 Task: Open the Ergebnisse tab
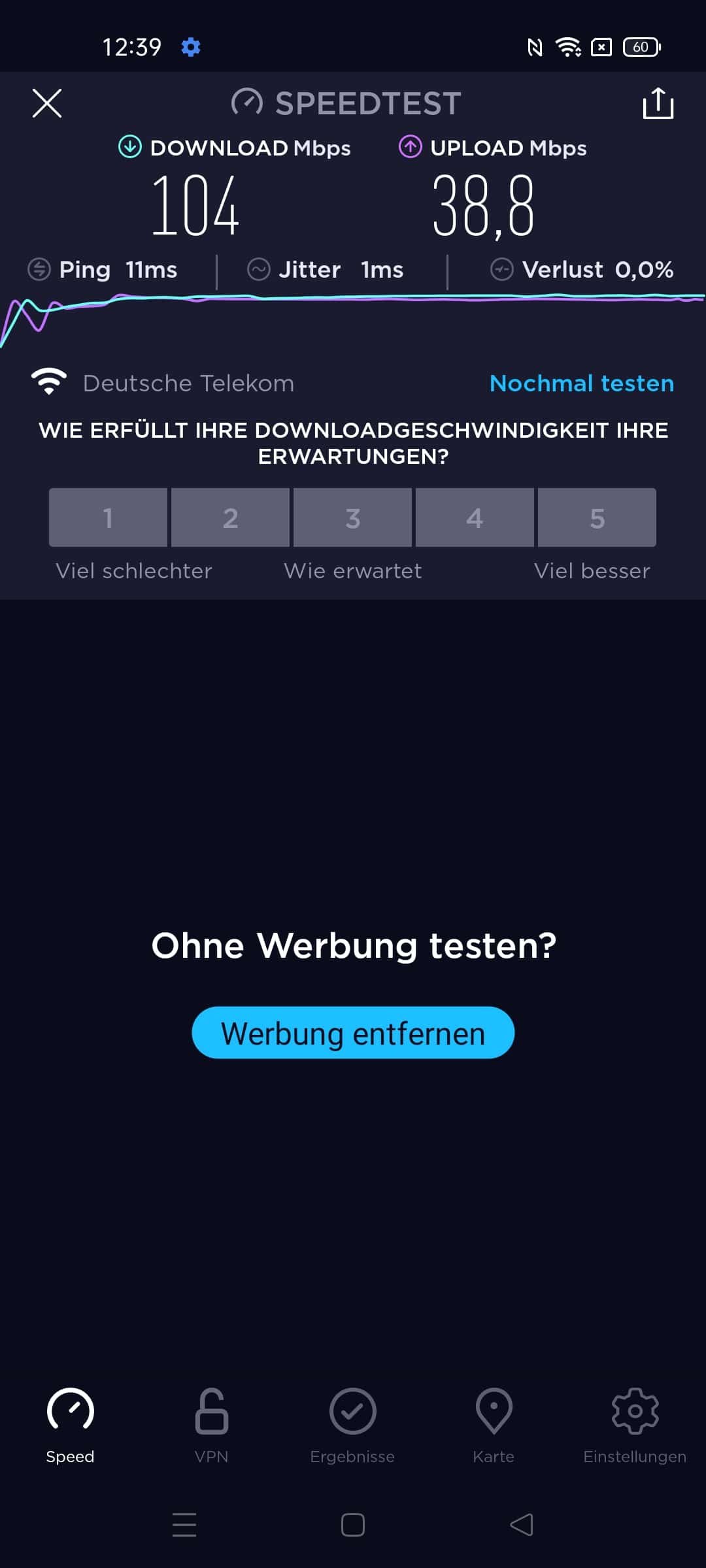[352, 1426]
